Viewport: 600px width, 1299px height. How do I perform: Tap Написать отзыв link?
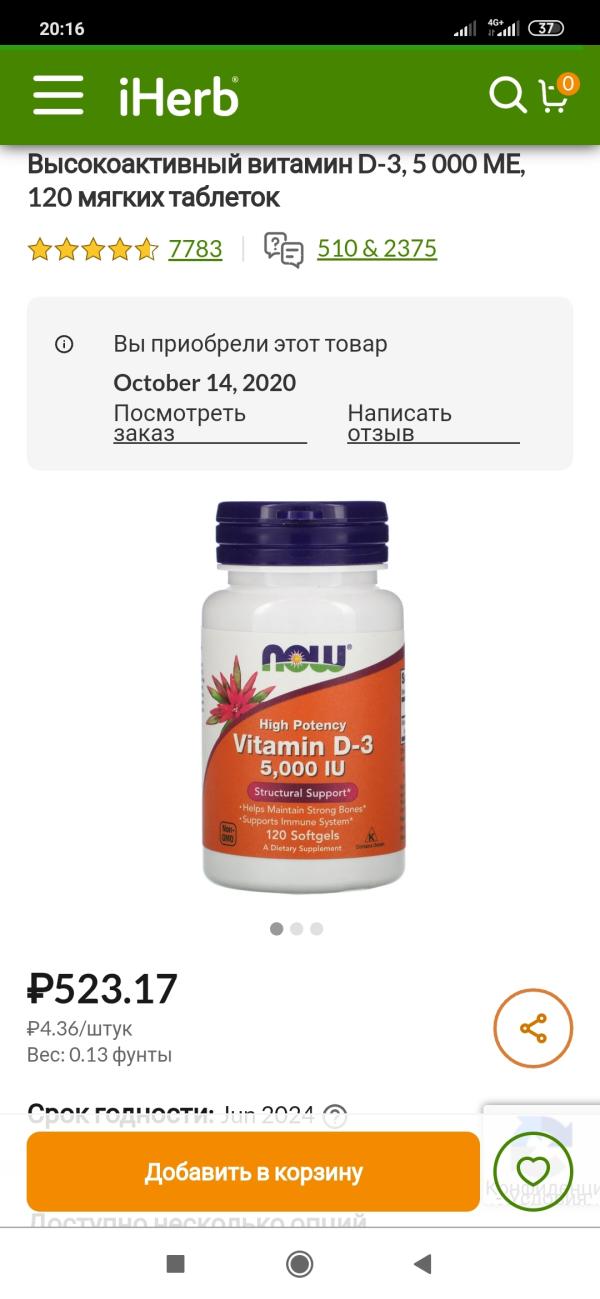399,423
